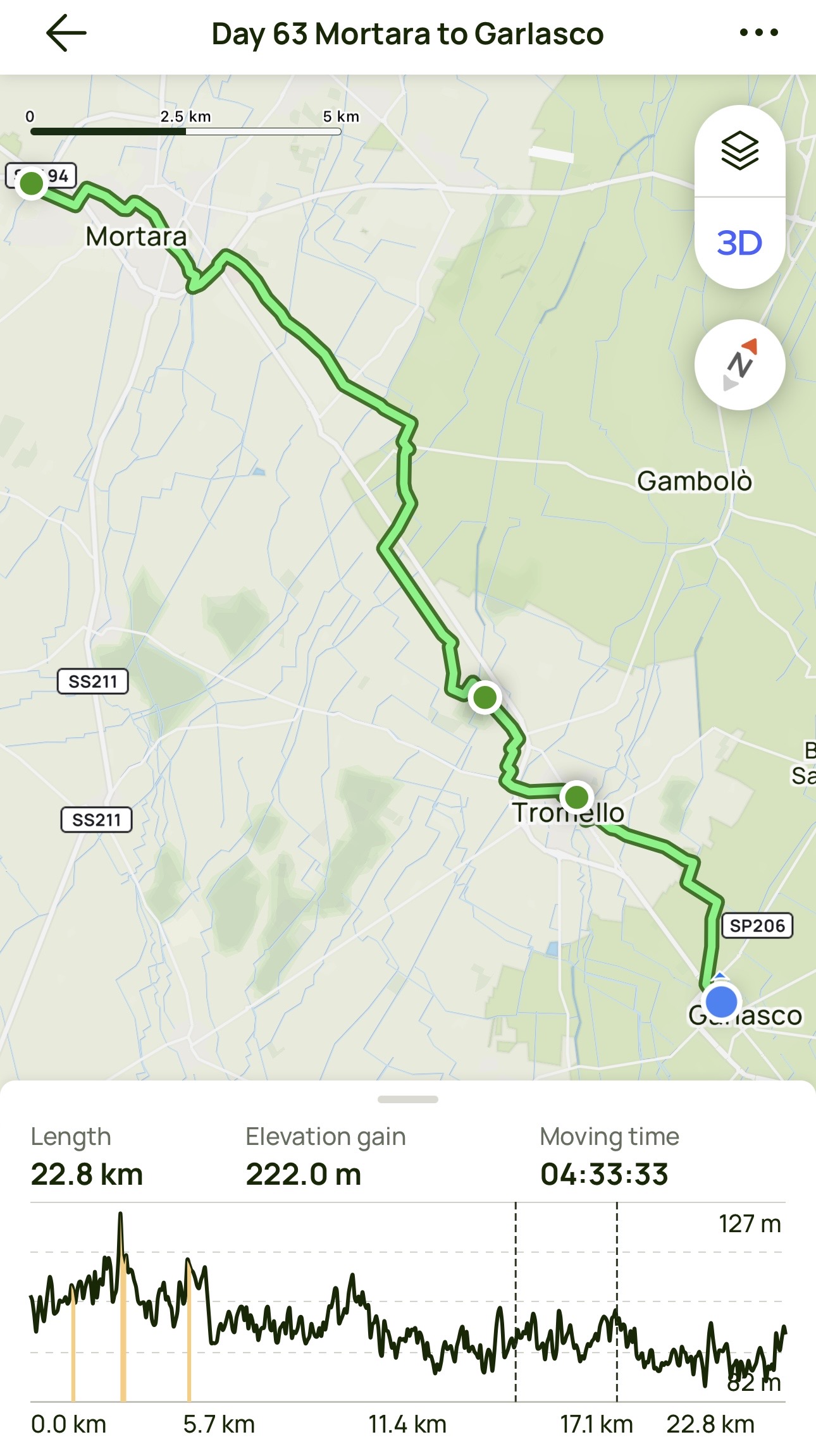Viewport: 816px width, 1456px height.
Task: Tap the drag handle of the stats panel
Action: 408,1099
